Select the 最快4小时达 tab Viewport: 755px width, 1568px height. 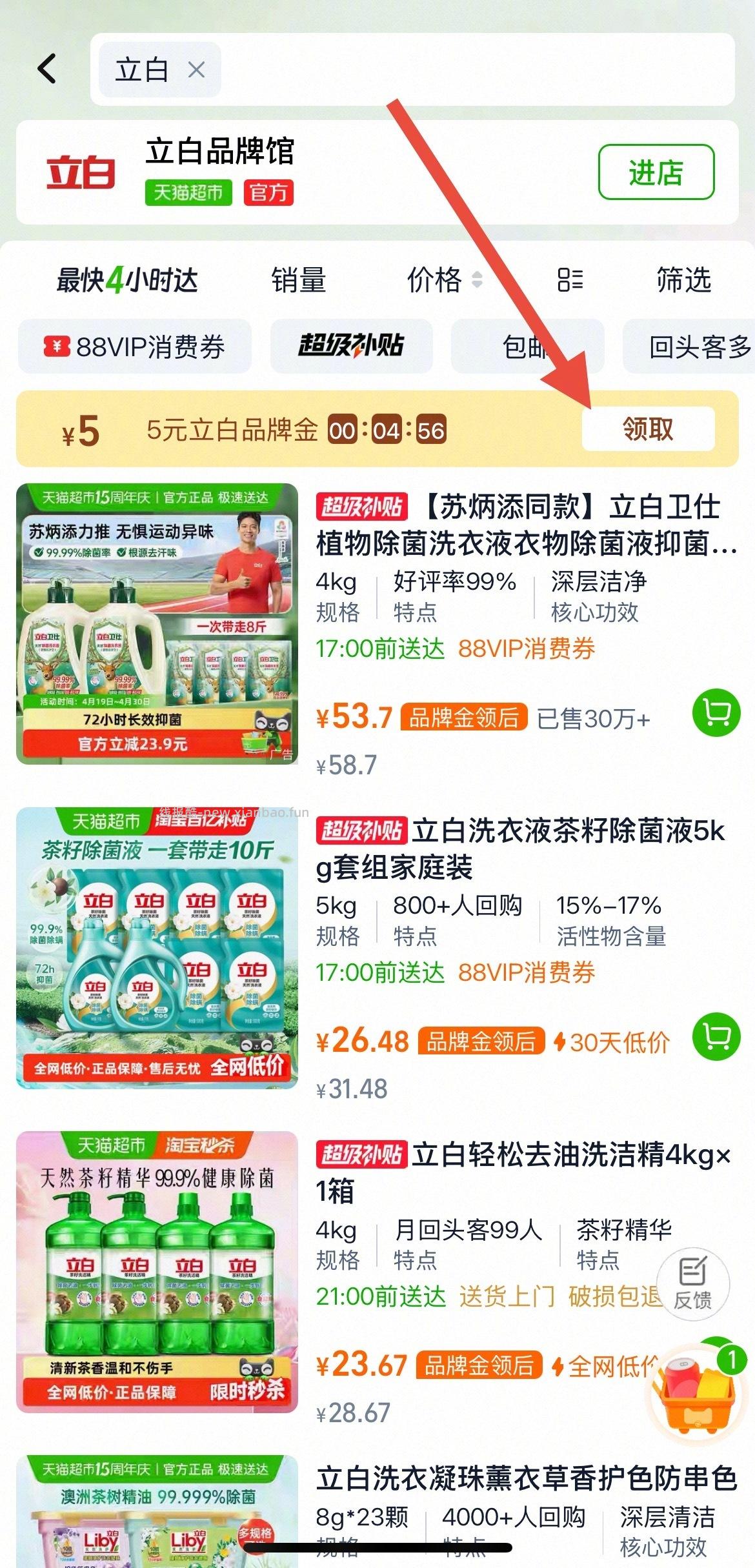(x=126, y=280)
